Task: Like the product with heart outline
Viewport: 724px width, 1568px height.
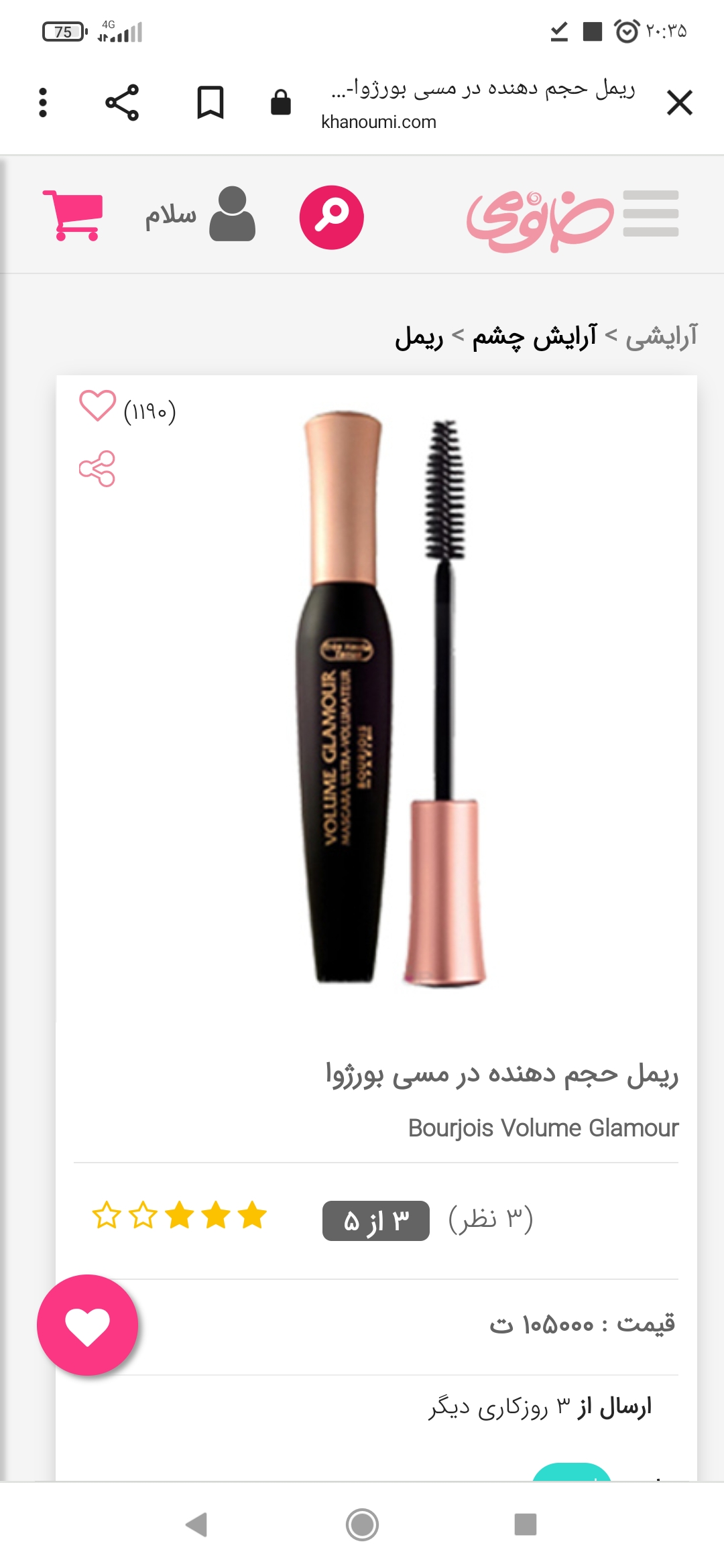Action: coord(98,406)
